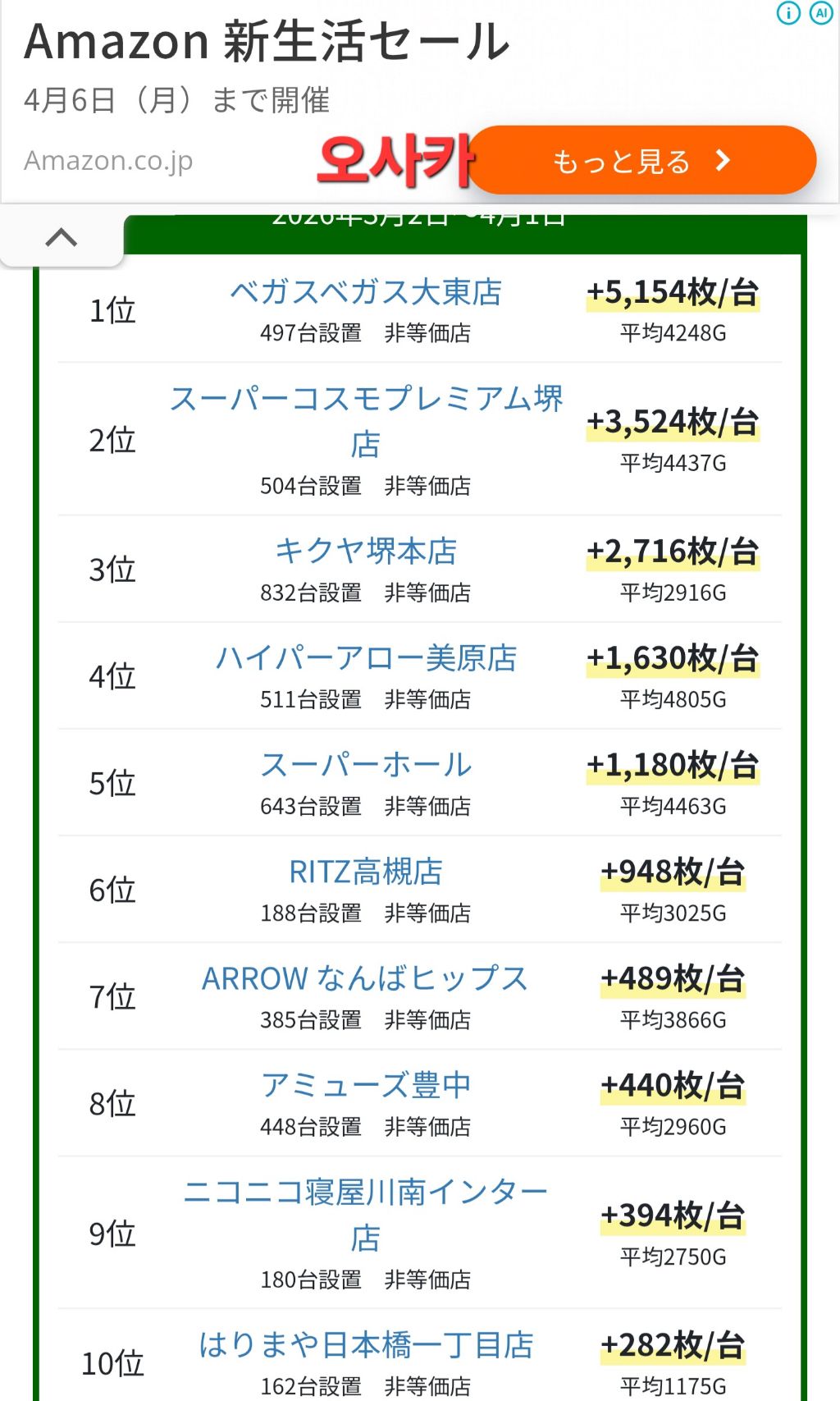Open the Amazon 新生活セール ad headline
840x1401 pixels.
[267, 41]
